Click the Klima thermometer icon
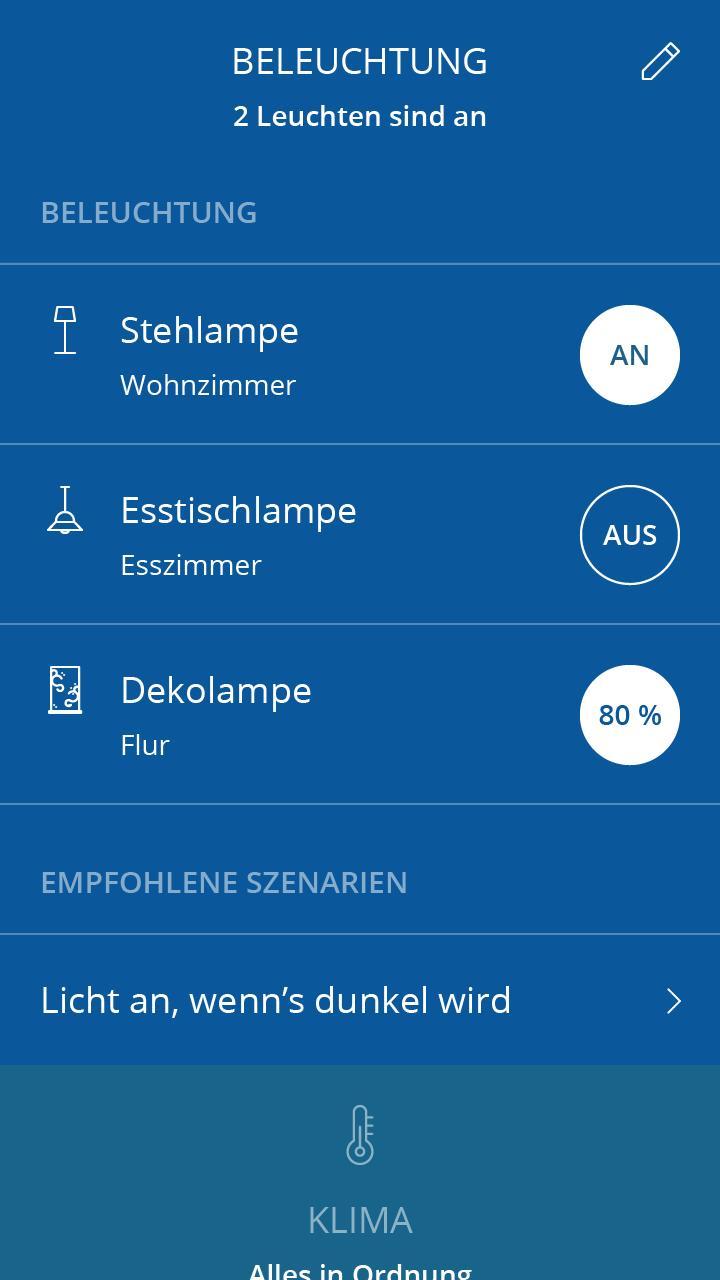The width and height of the screenshot is (720, 1280). [360, 1133]
